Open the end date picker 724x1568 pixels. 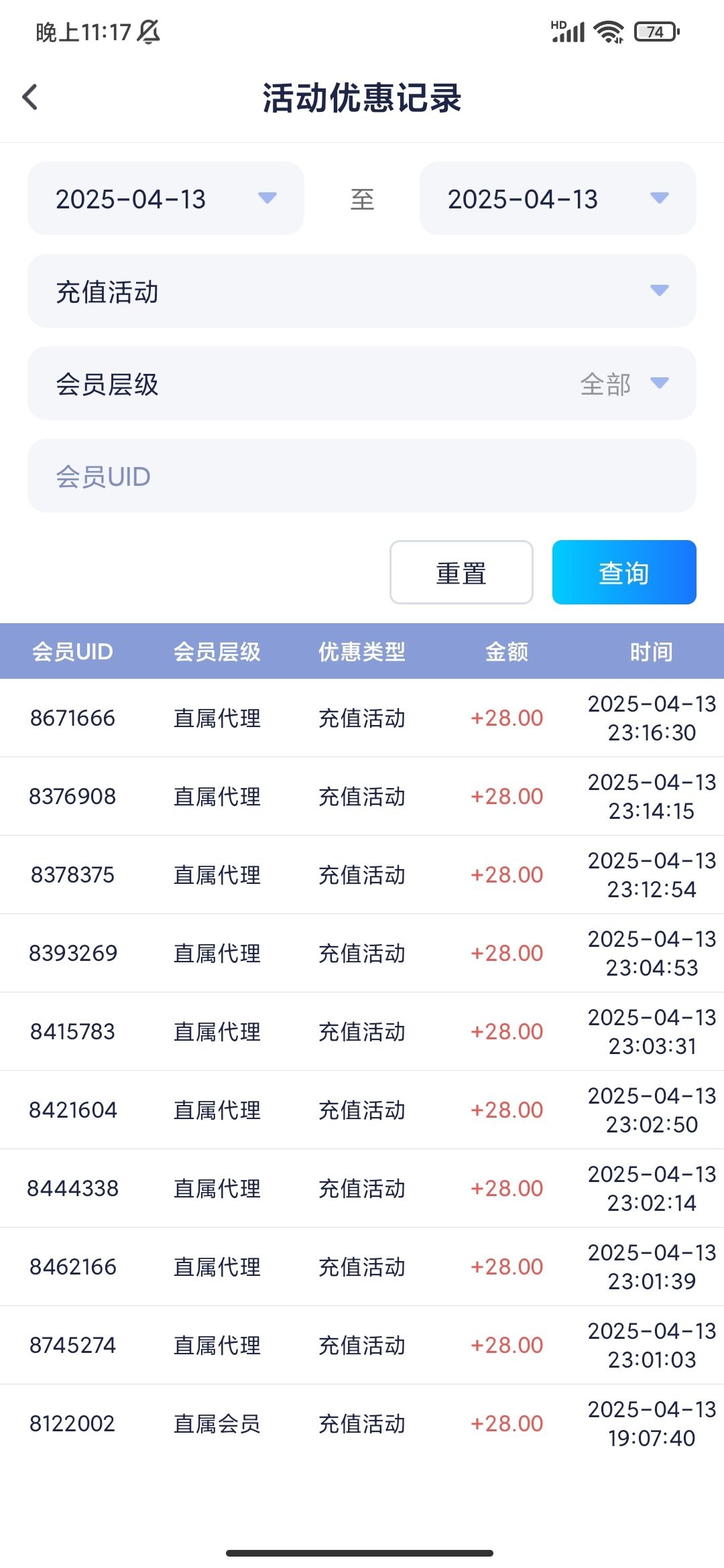558,198
